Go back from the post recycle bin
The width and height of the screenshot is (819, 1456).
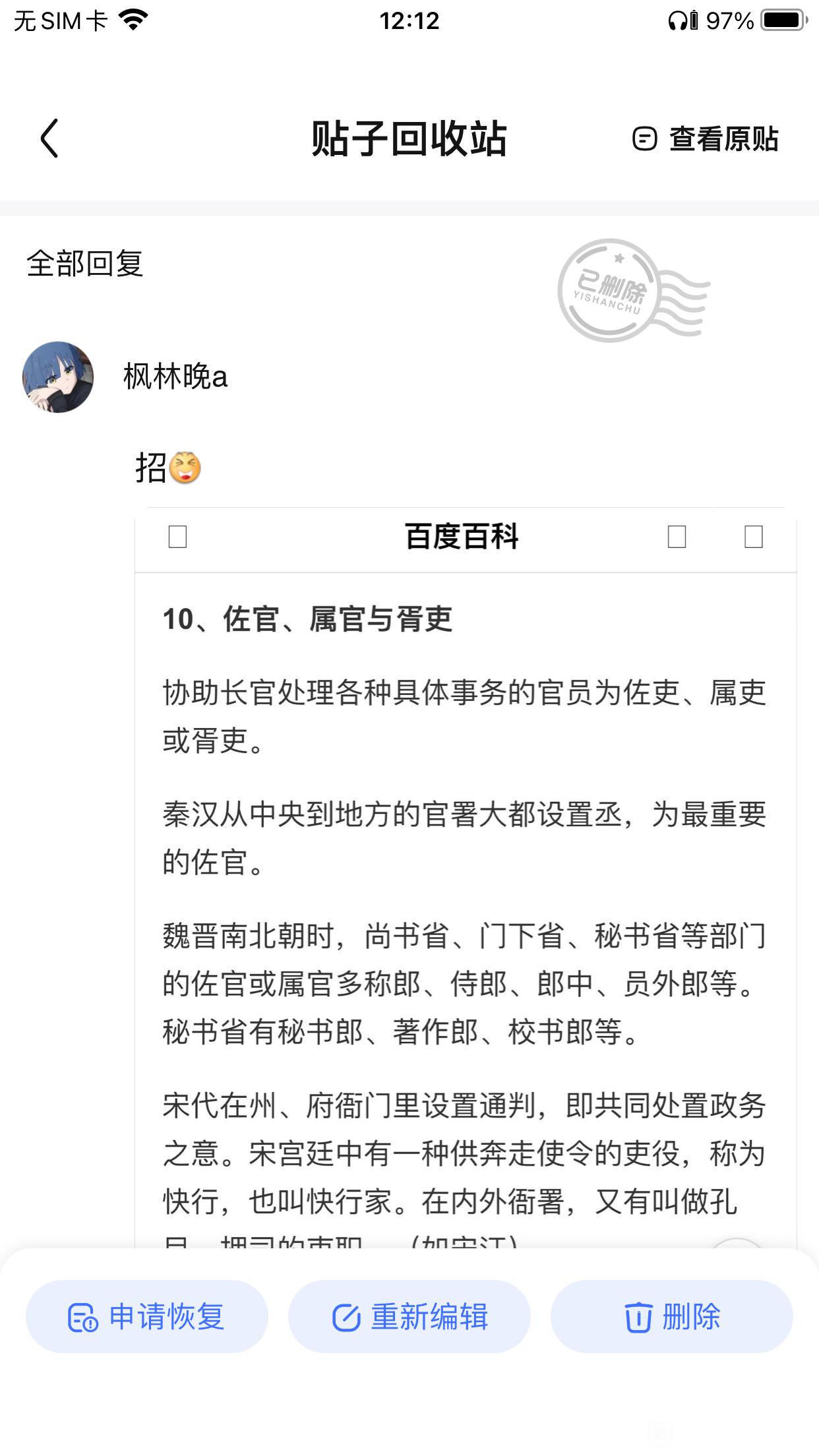tap(49, 138)
